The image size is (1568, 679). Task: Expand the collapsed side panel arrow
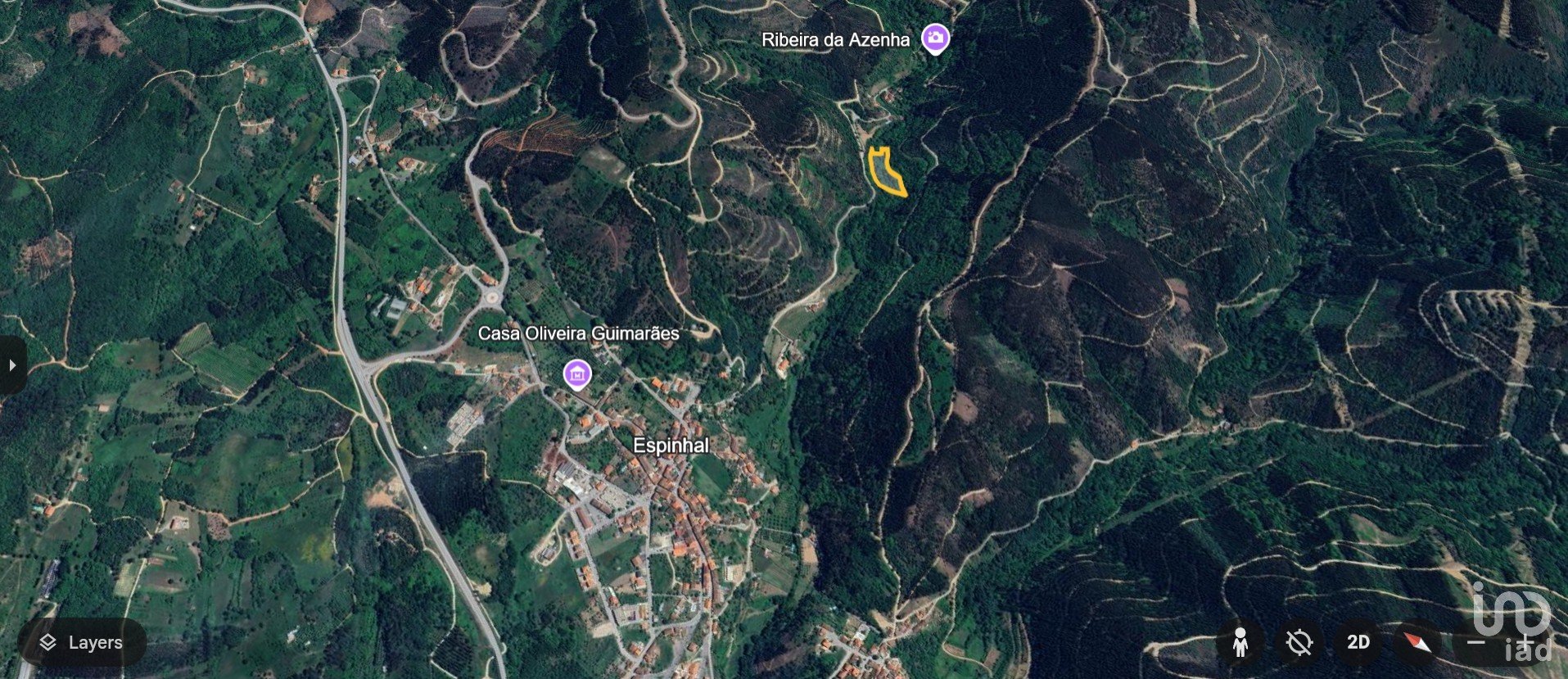pos(12,365)
